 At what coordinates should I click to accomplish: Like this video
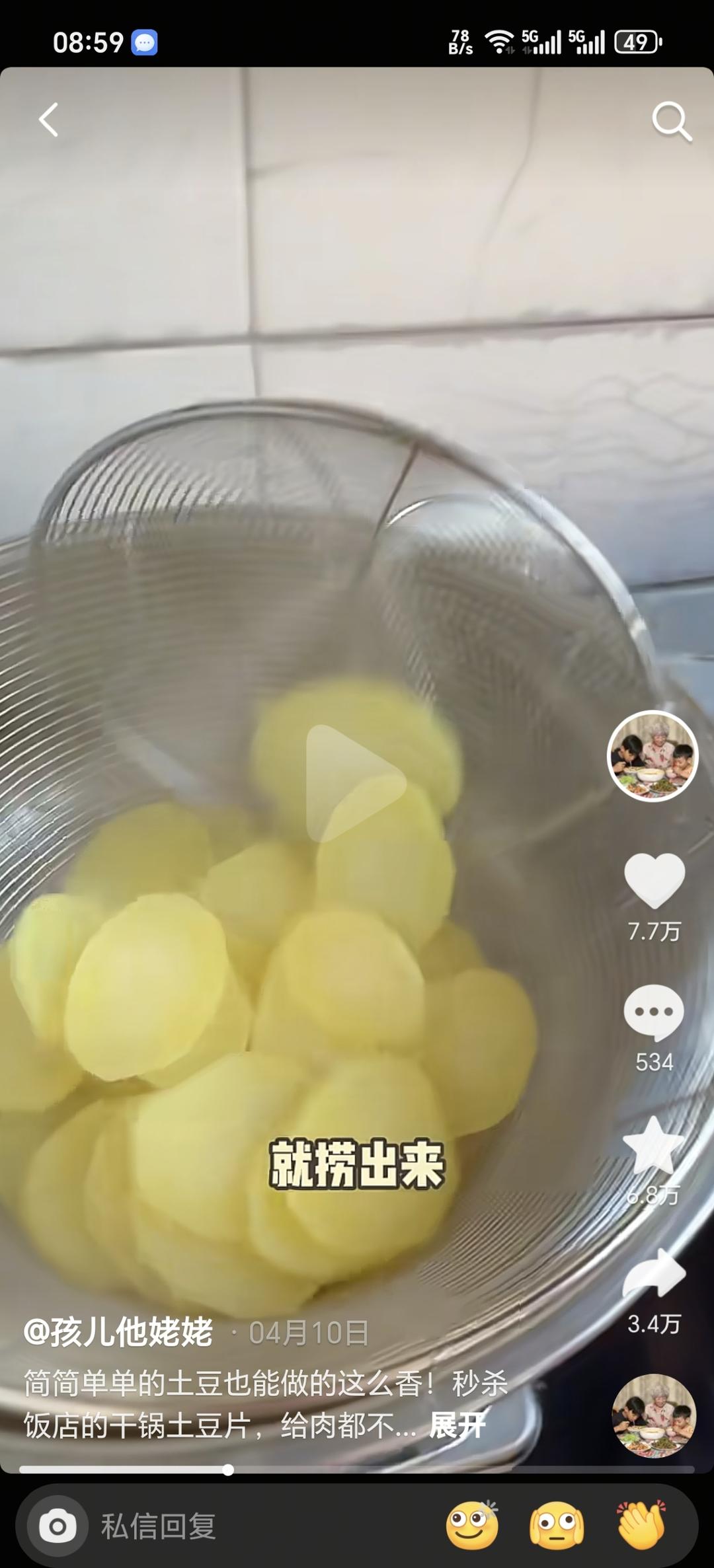654,880
